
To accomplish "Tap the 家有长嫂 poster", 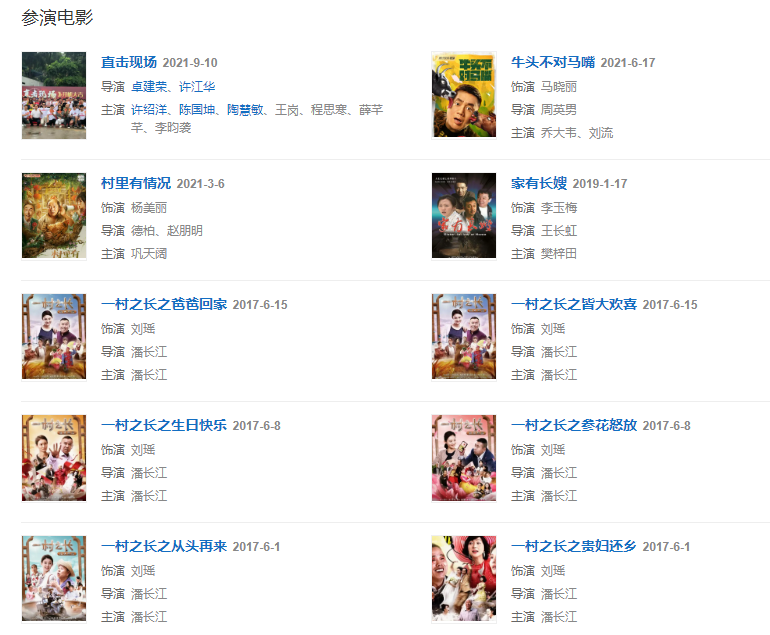I will (x=463, y=216).
